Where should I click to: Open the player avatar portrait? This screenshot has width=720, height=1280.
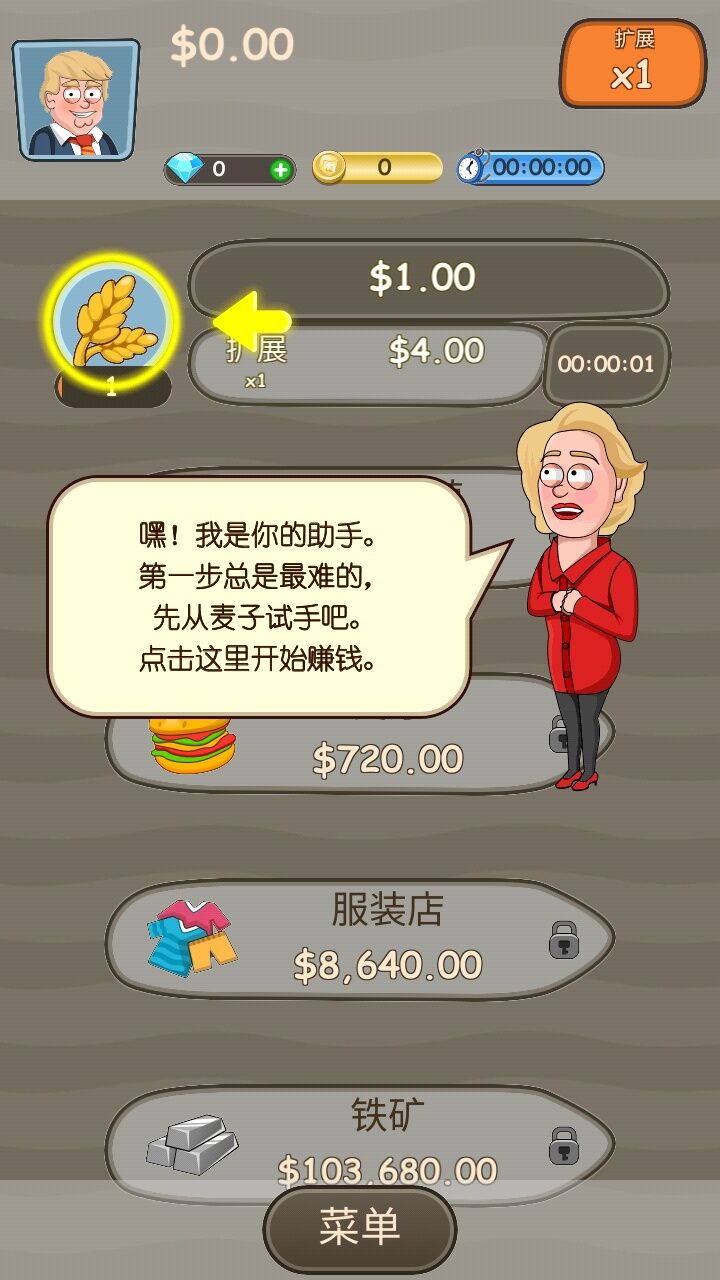pyautogui.click(x=73, y=90)
